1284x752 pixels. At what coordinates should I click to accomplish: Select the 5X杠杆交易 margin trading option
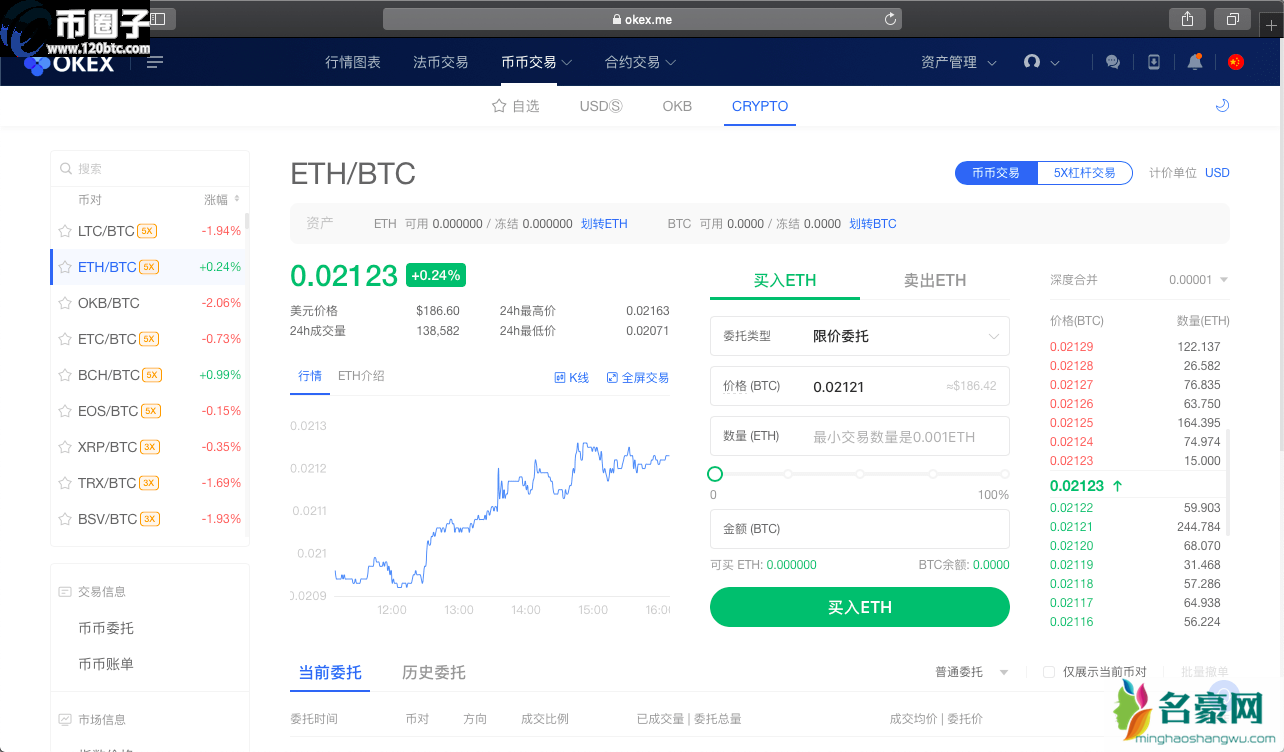click(1084, 173)
